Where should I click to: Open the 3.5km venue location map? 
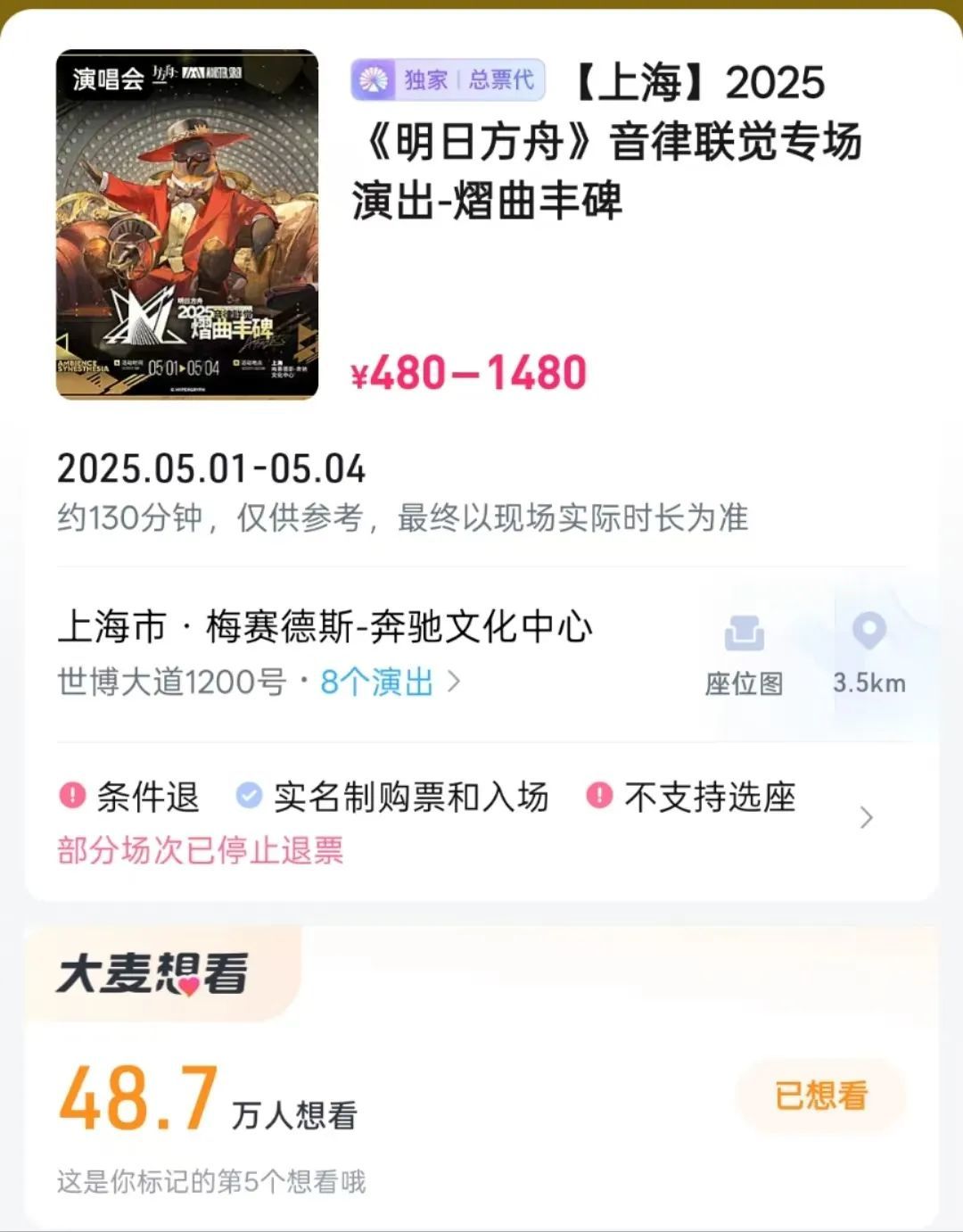[868, 656]
